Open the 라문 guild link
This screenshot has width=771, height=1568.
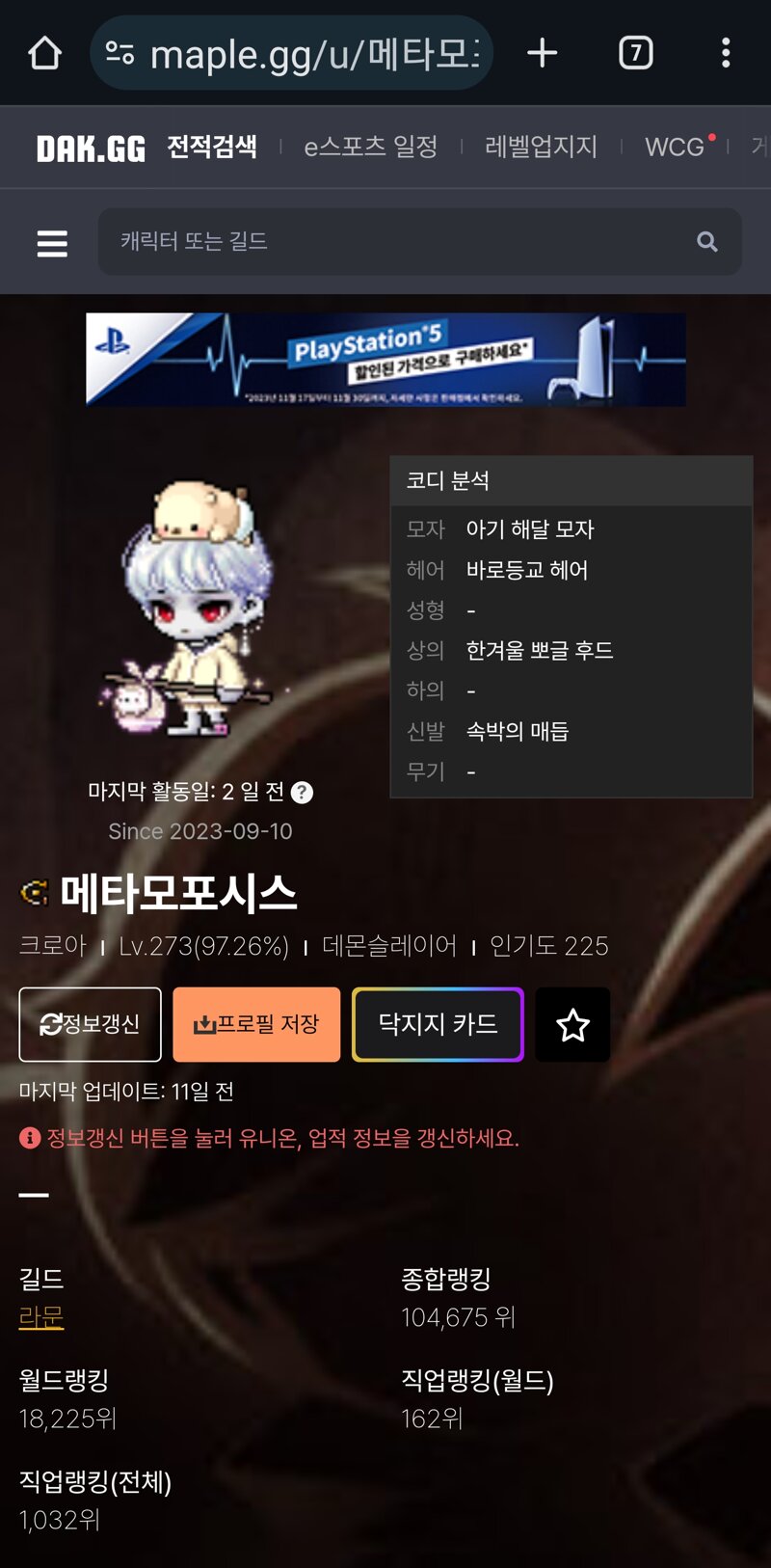tap(41, 1317)
